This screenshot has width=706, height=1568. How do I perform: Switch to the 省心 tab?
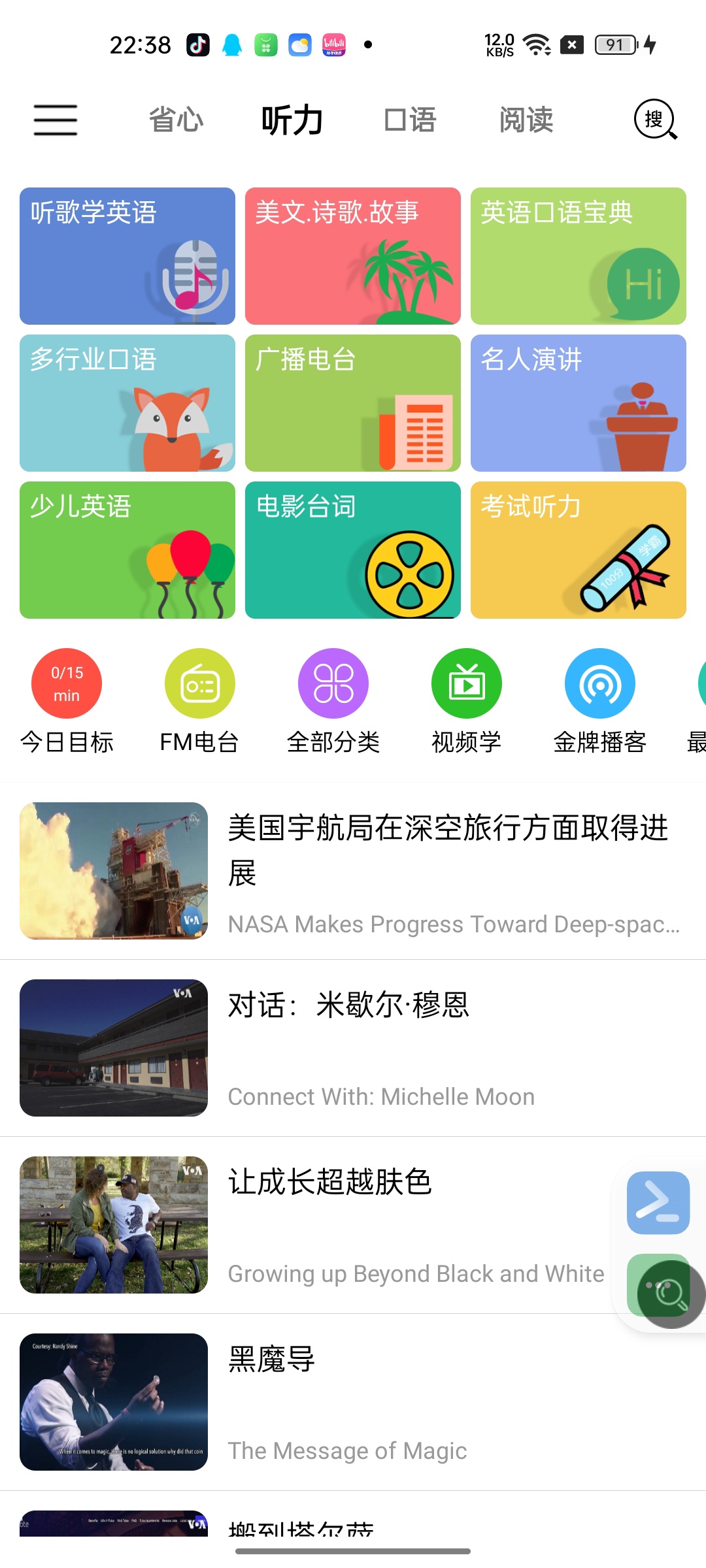tap(176, 120)
